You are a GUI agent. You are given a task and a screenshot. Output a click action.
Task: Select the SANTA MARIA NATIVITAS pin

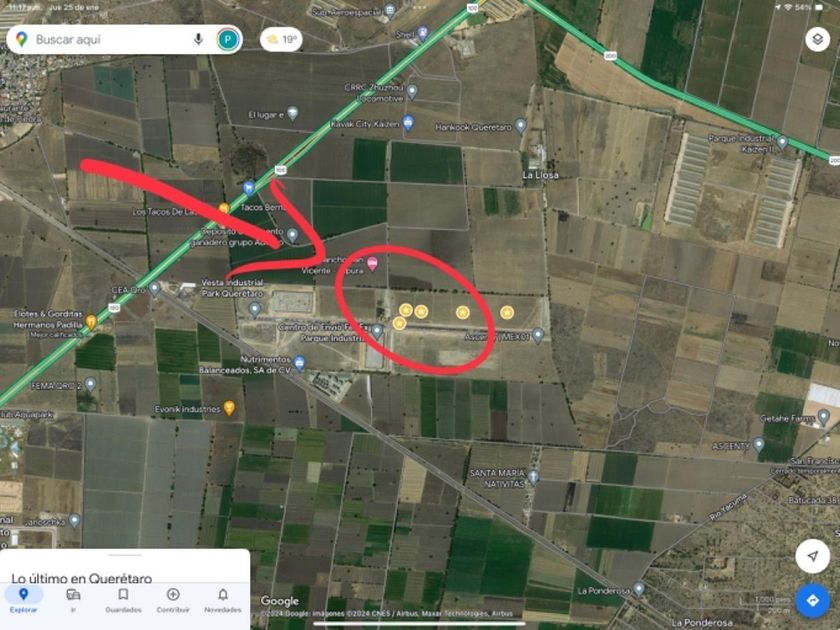(533, 476)
